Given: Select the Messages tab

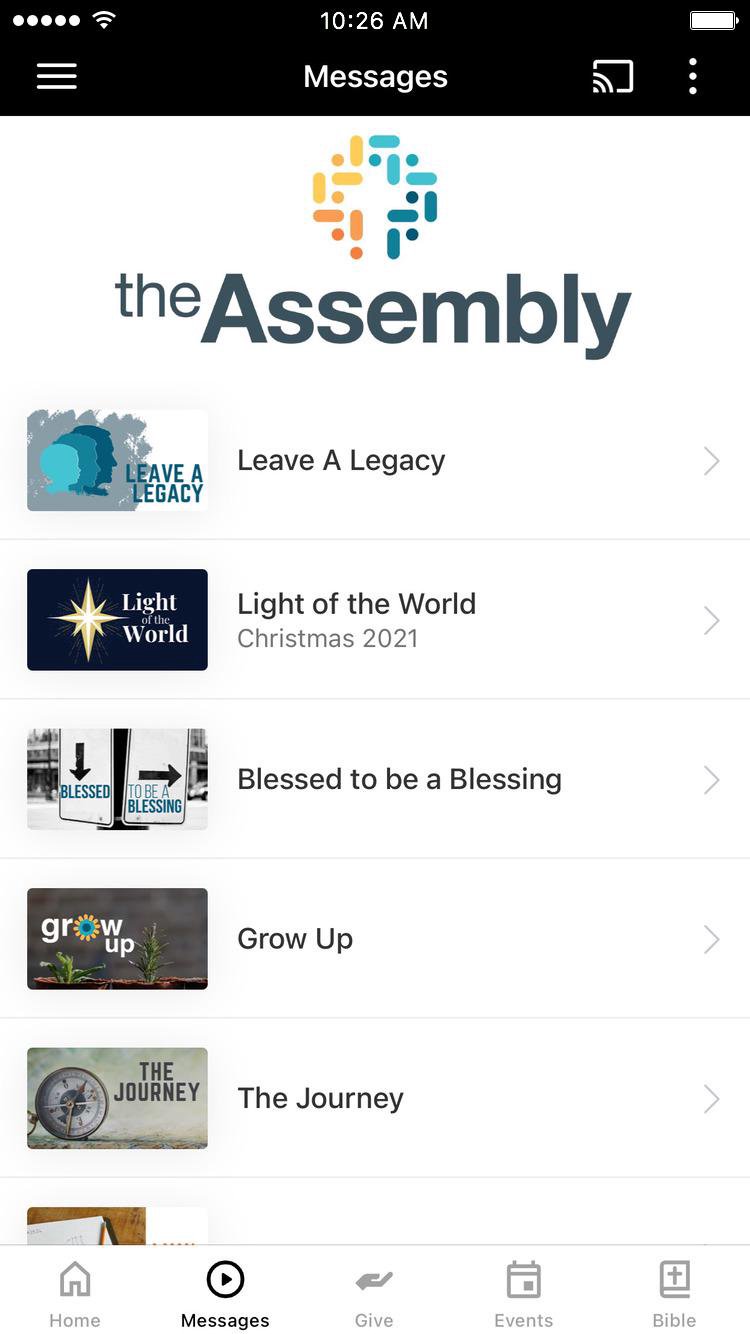Looking at the screenshot, I should [x=225, y=1294].
